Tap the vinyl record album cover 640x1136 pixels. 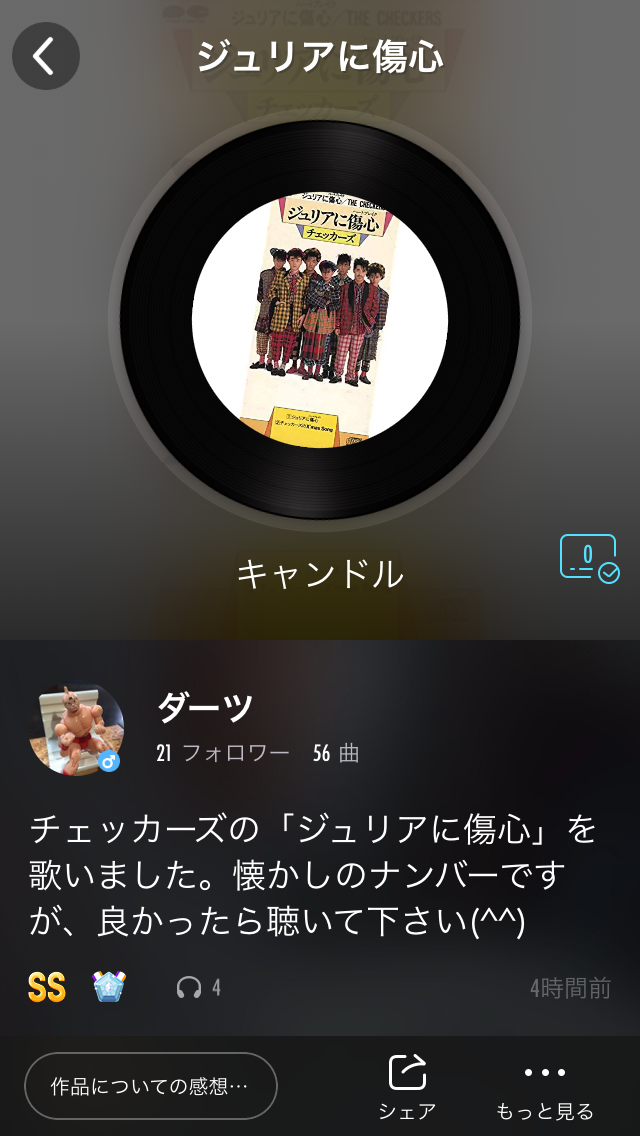coord(320,320)
